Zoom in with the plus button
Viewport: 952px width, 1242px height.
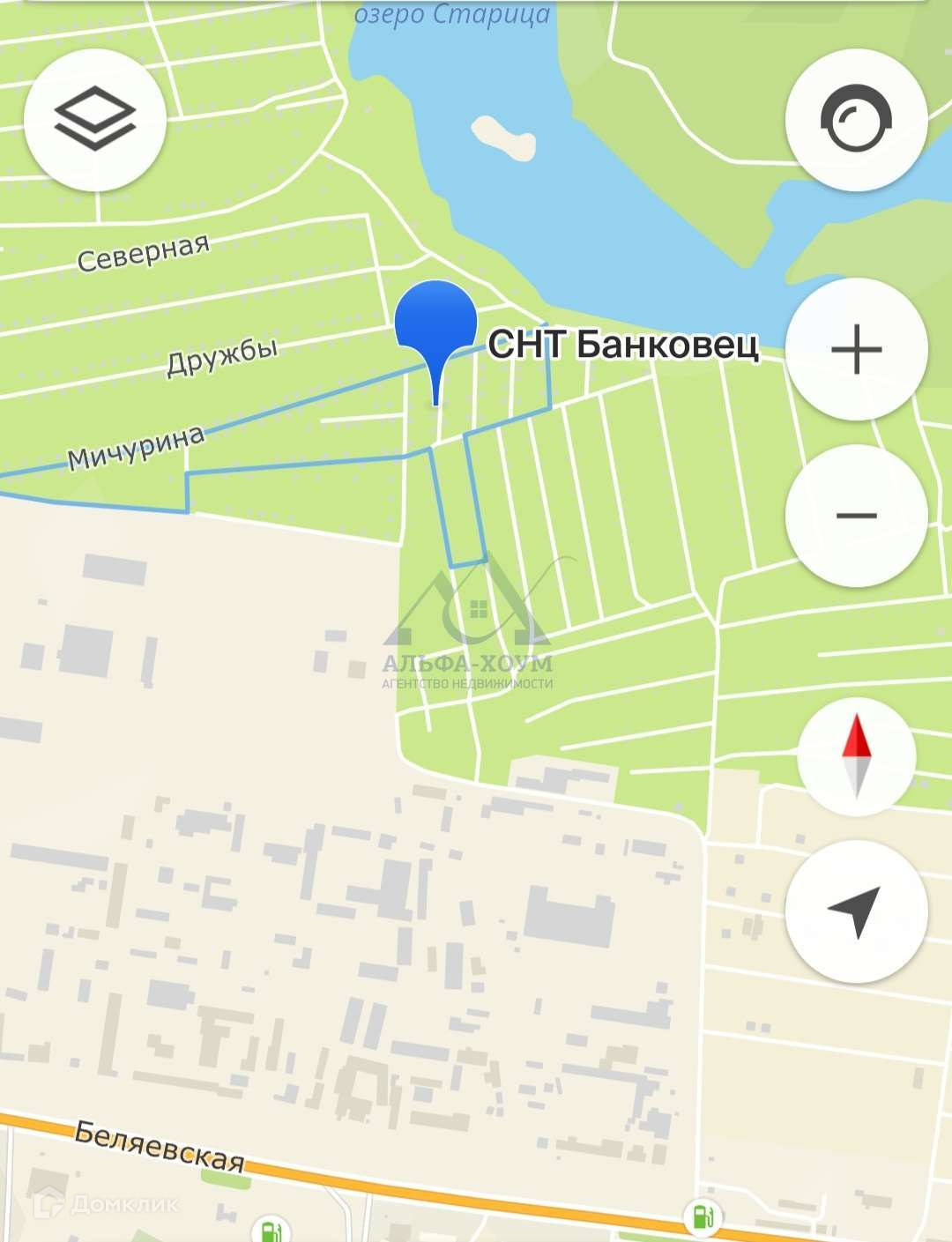856,349
